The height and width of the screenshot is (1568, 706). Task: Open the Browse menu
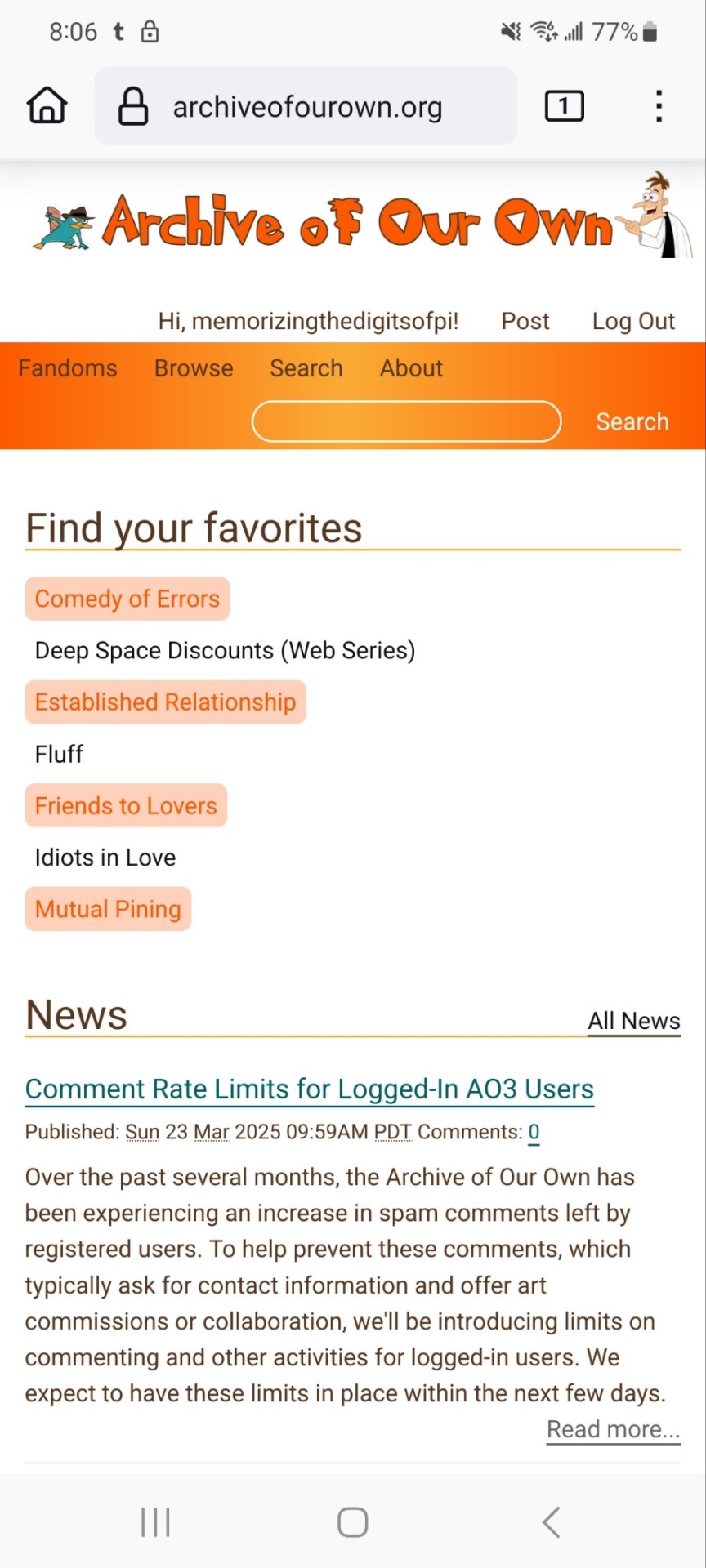pos(194,368)
